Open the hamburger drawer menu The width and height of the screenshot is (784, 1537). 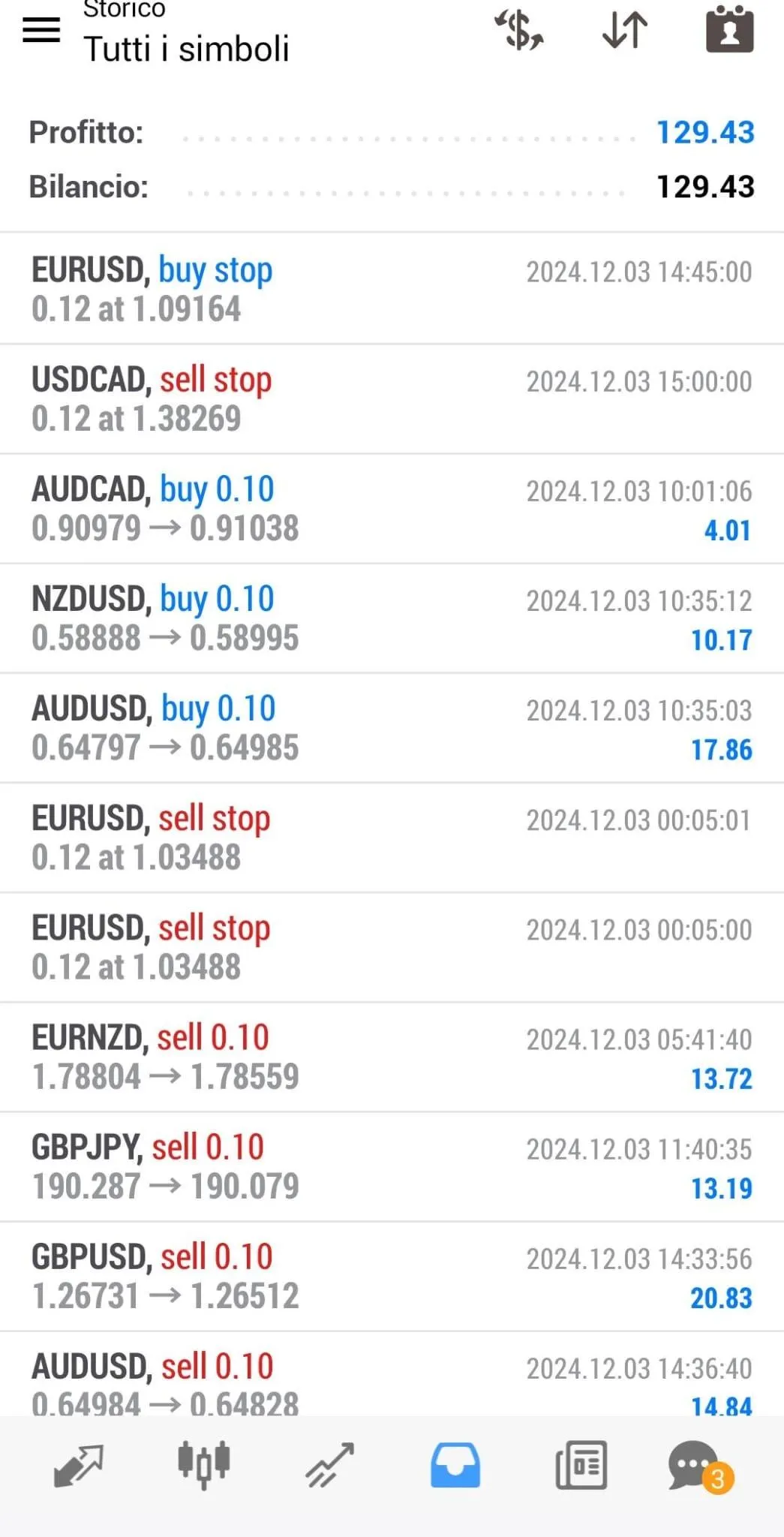(x=41, y=30)
